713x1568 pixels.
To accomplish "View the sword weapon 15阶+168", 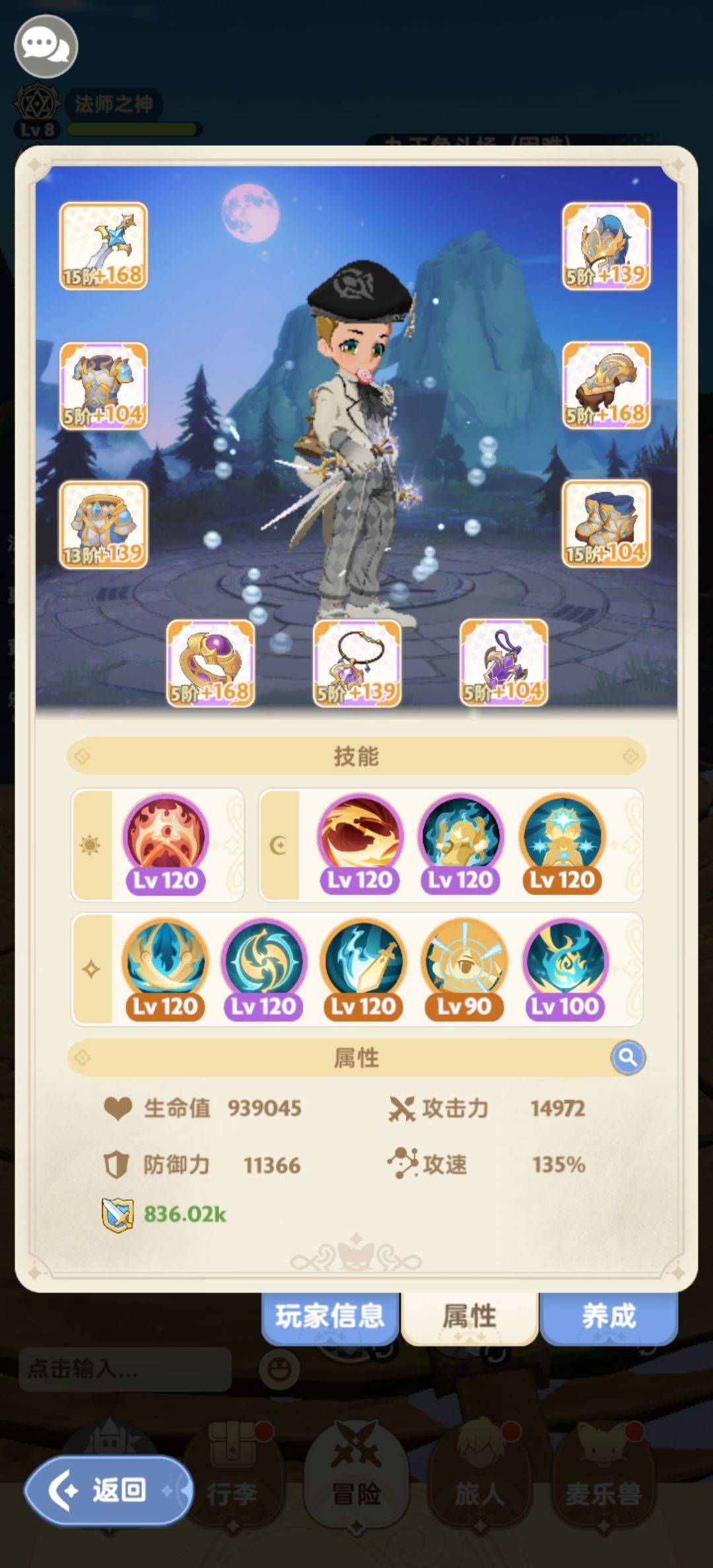I will tap(104, 245).
